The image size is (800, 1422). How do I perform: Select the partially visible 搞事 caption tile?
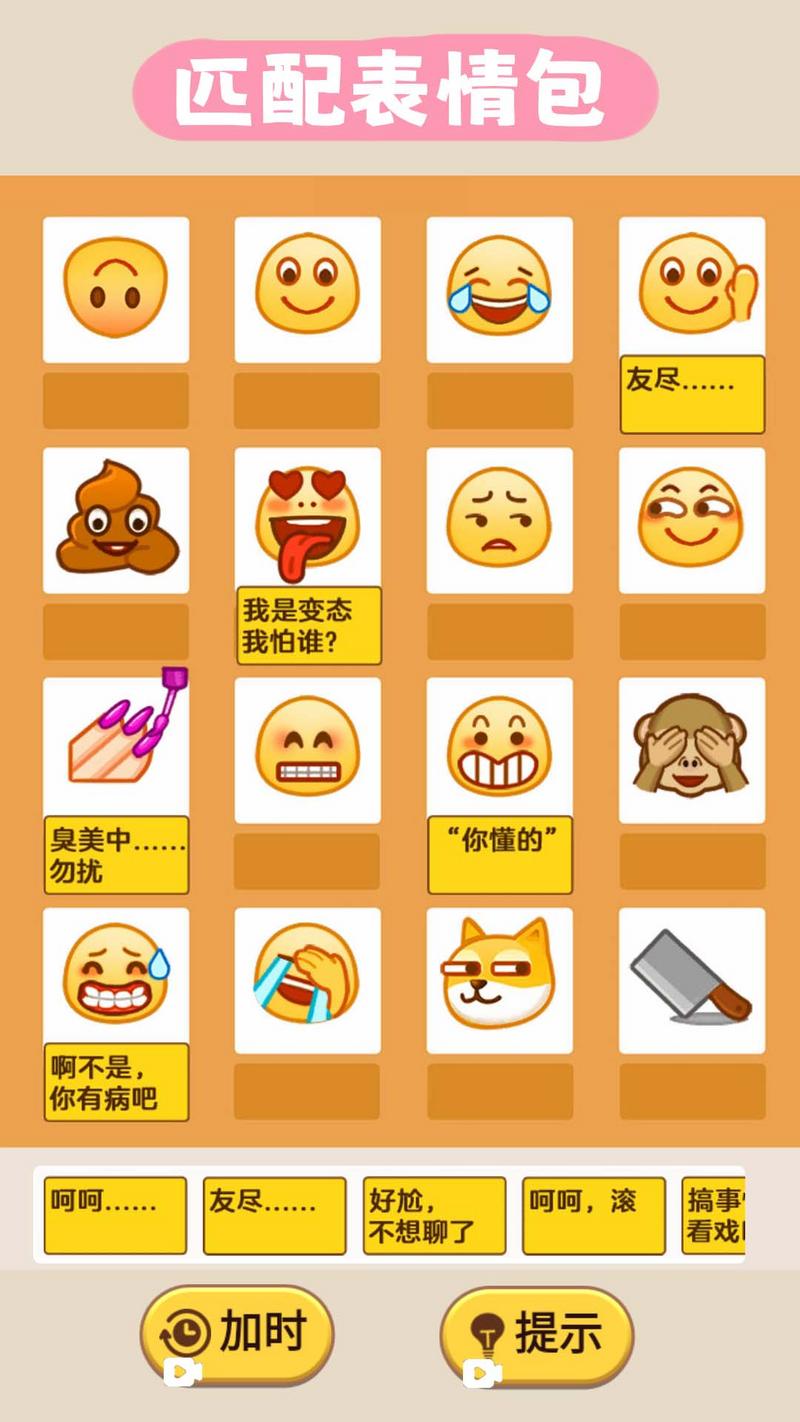click(x=715, y=1215)
